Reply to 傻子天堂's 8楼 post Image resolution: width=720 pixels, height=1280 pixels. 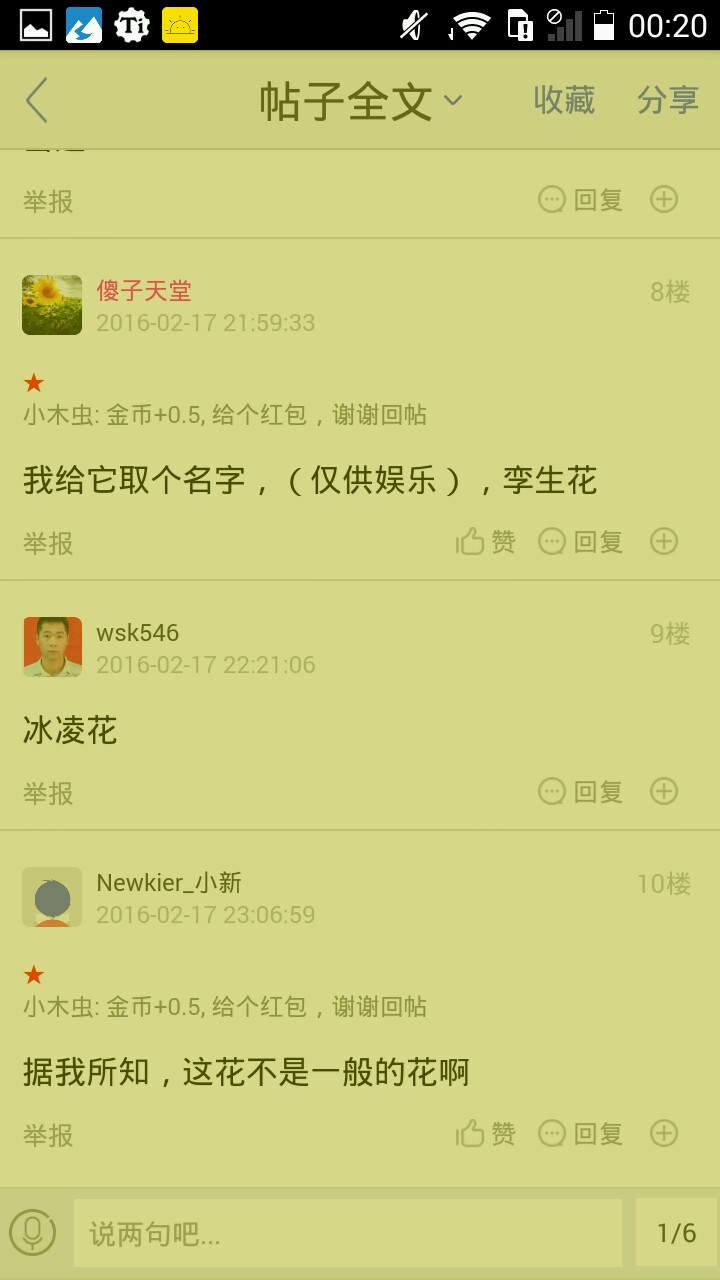pyautogui.click(x=581, y=542)
